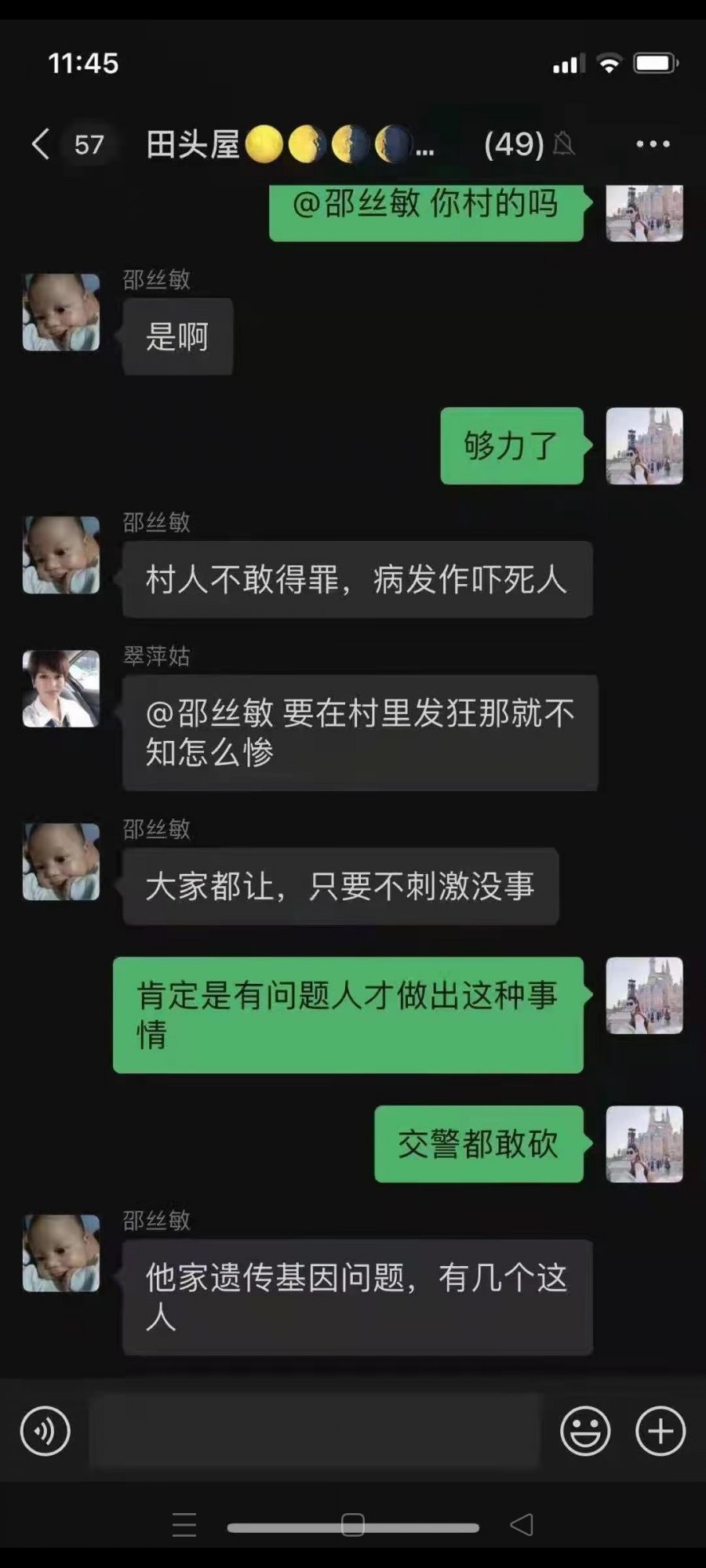This screenshot has height=1568, width=706.
Task: Go to home via navigation bar
Action: point(353,1525)
